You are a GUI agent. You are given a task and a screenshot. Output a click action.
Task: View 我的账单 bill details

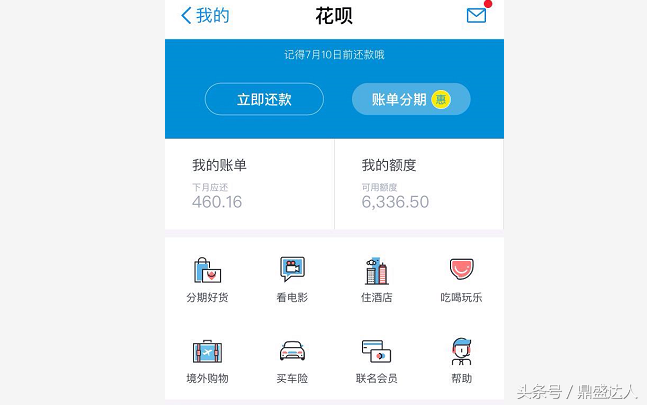[x=249, y=184]
